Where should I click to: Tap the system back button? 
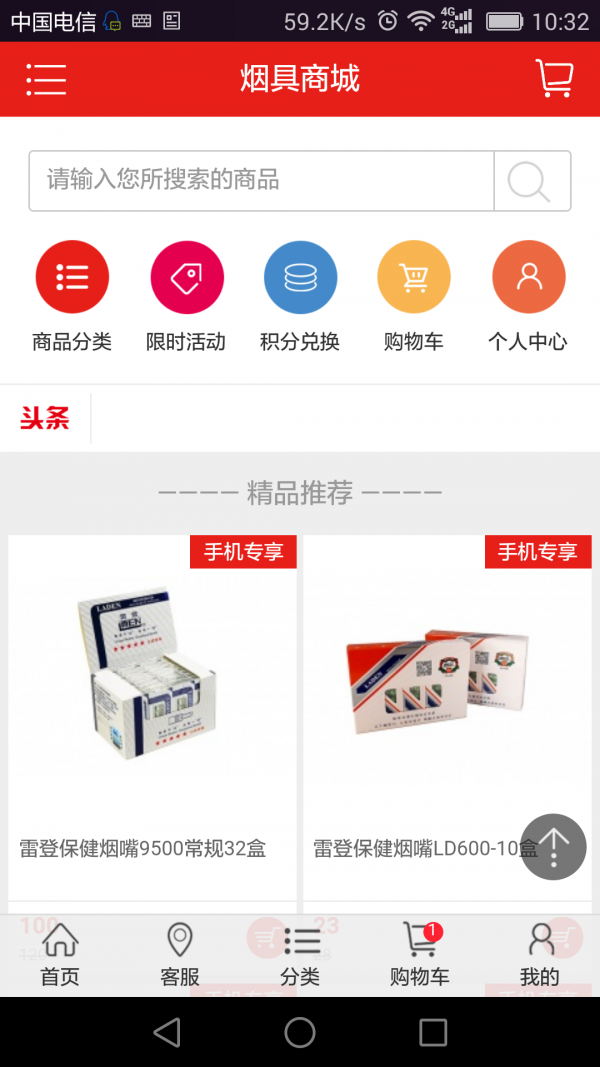tap(167, 1032)
